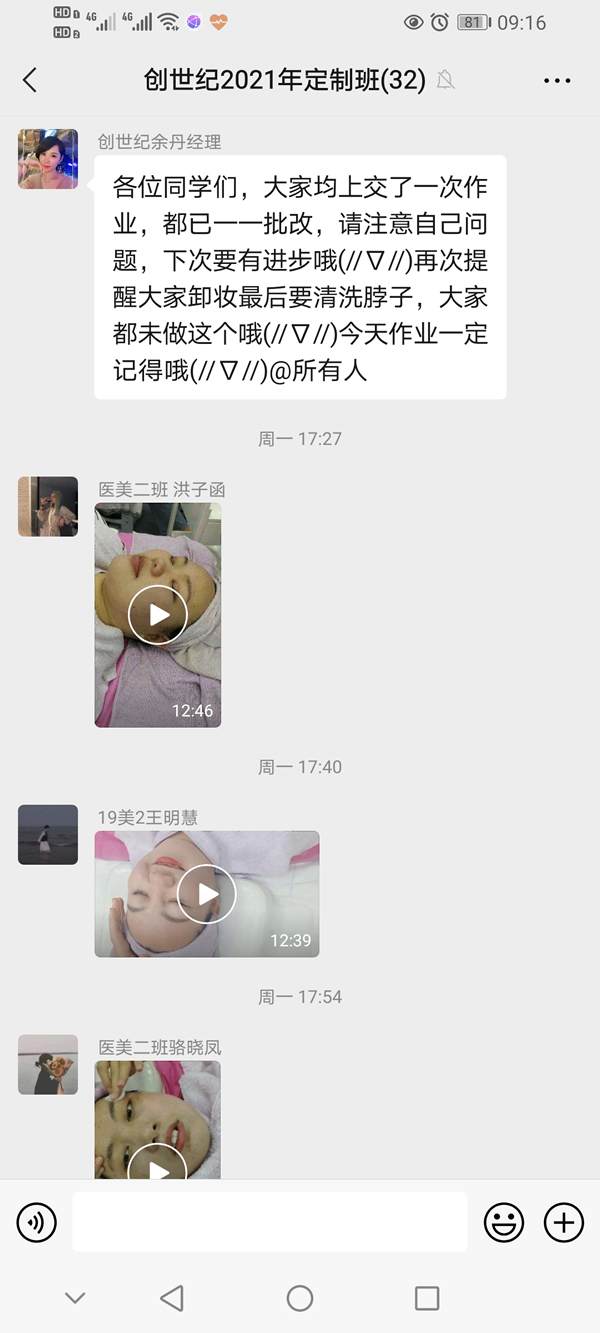Play 洪子函's 12:46 video

tap(158, 614)
